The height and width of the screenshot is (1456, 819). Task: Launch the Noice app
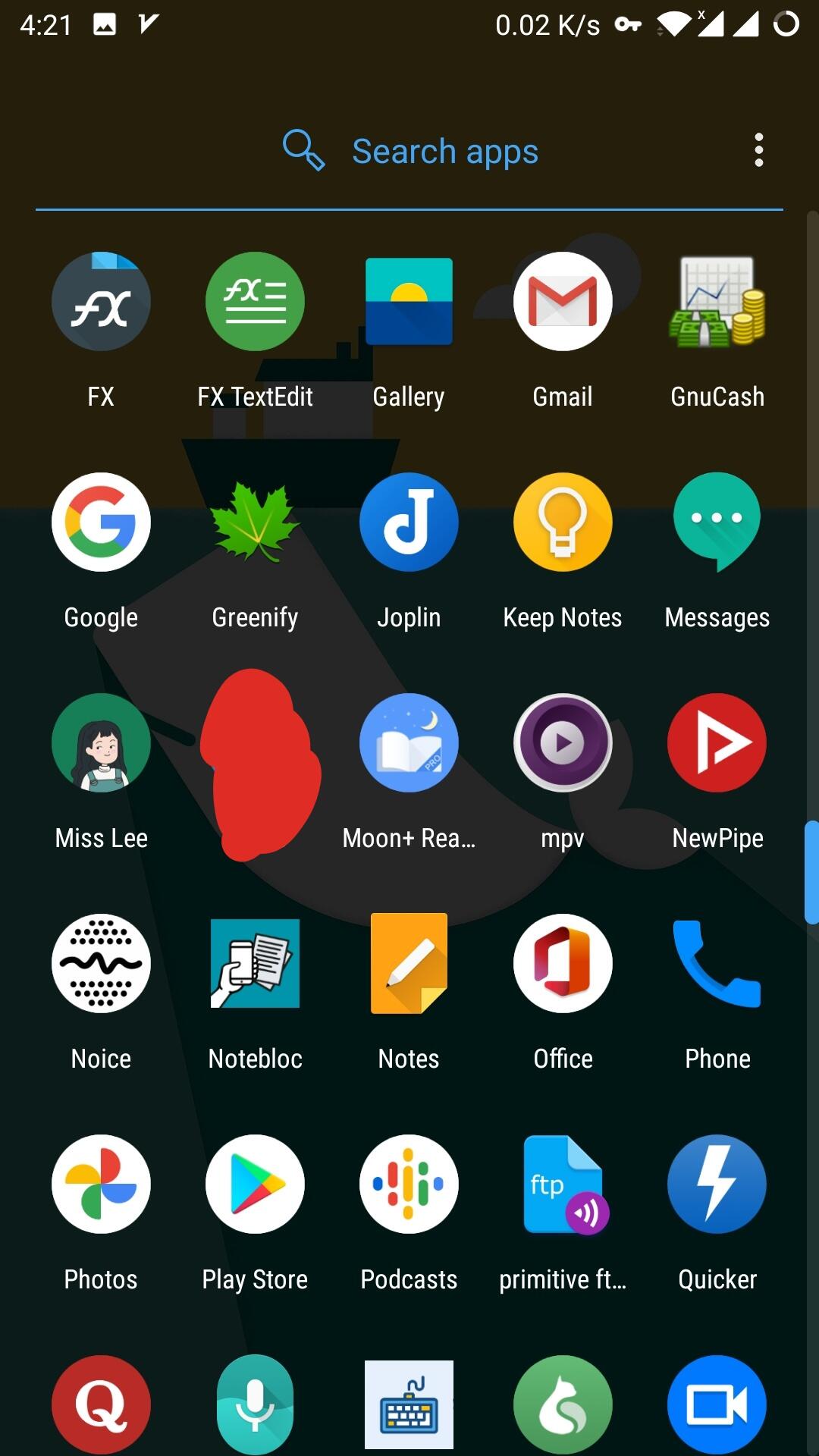[x=101, y=964]
